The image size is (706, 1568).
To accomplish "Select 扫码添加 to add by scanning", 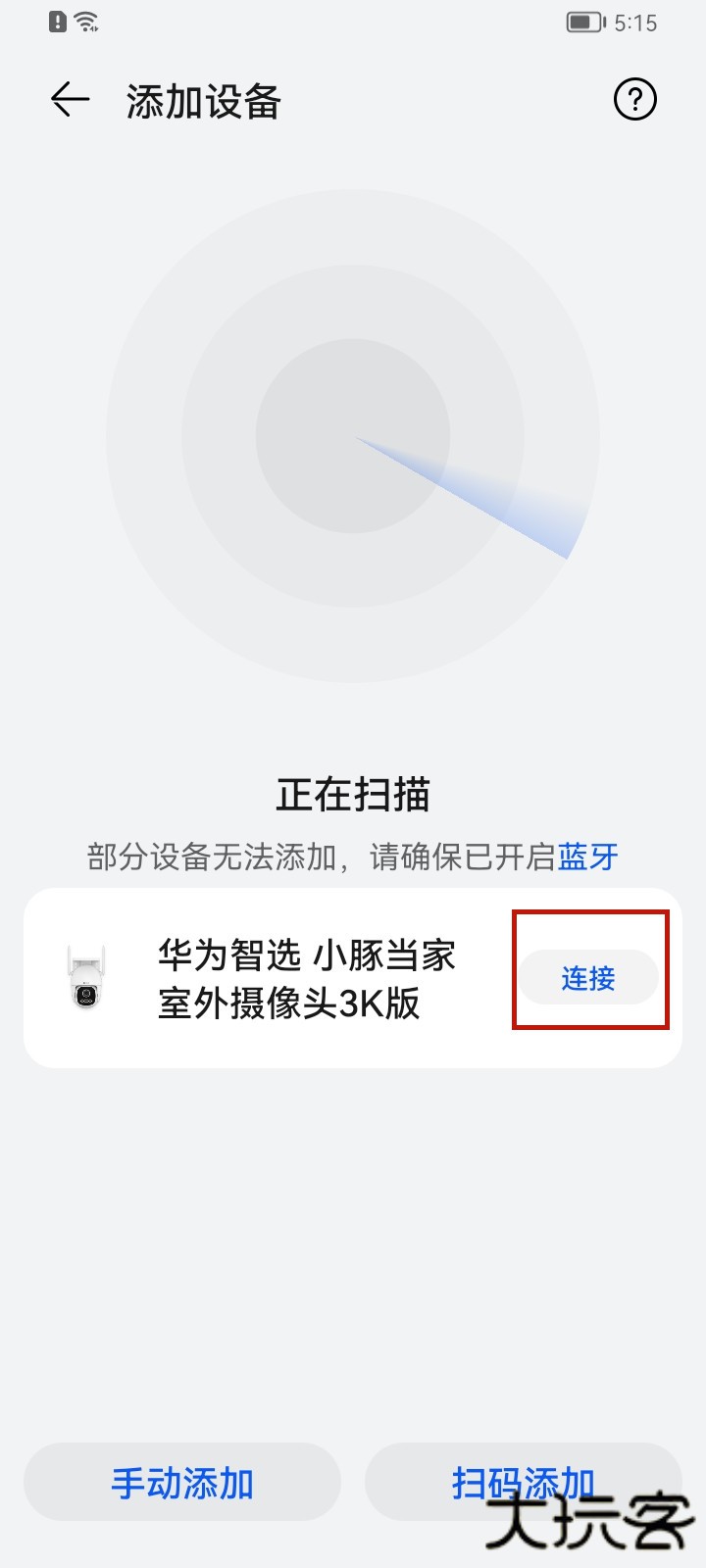I will coord(523,1483).
